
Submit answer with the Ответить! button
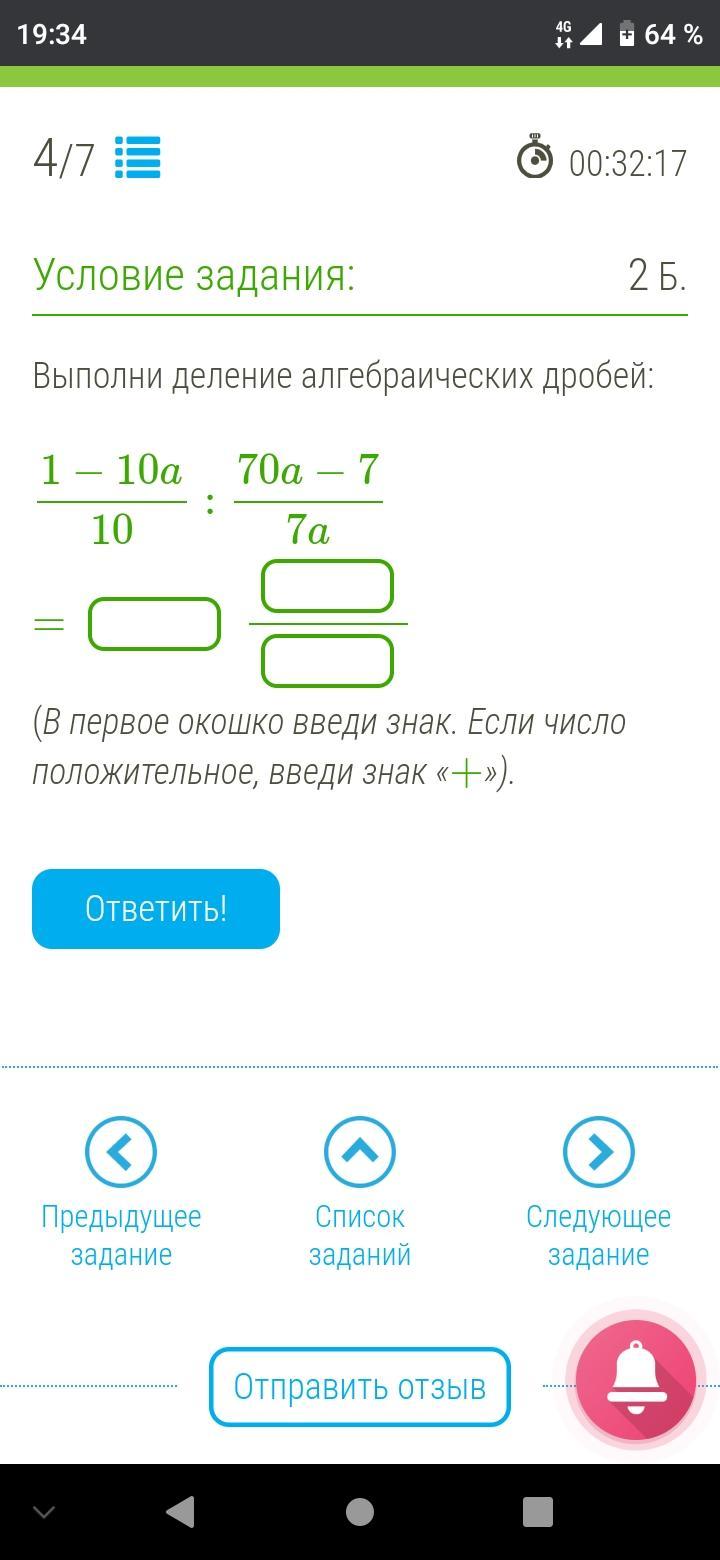156,909
